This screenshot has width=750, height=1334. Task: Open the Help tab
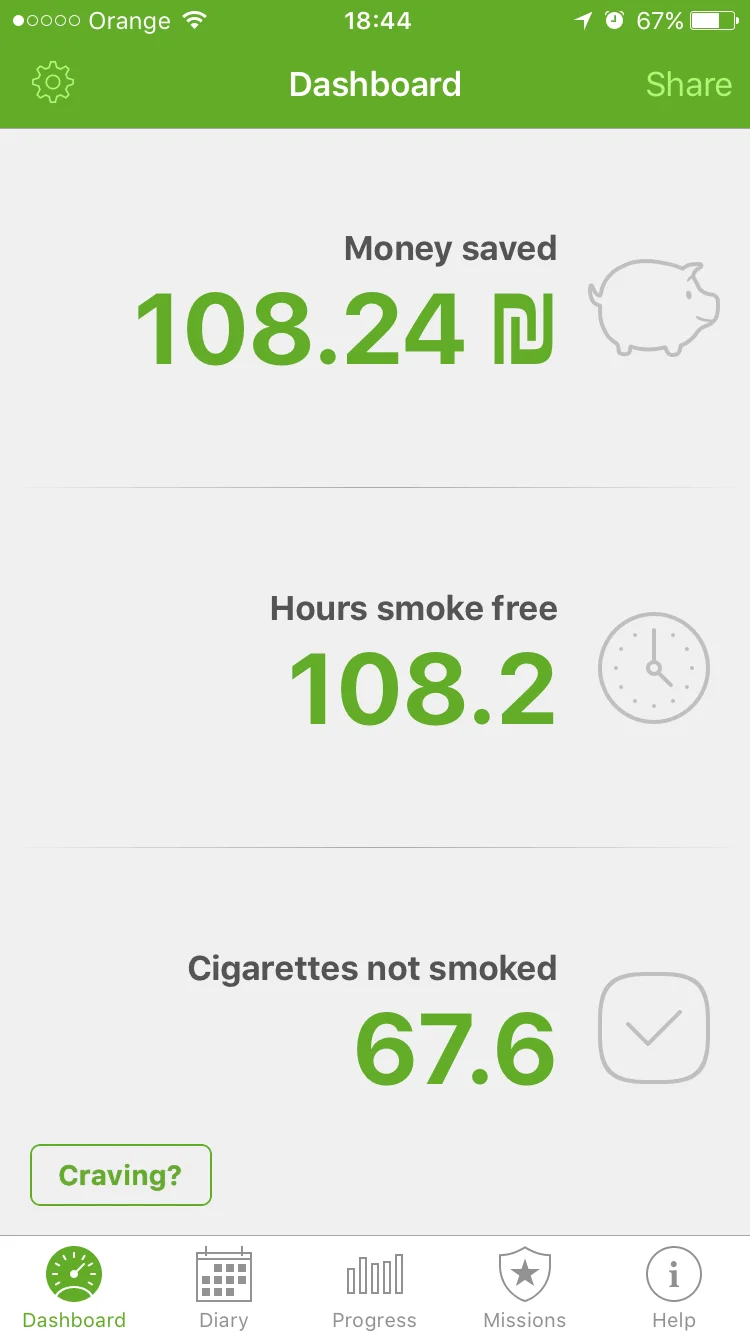[674, 1288]
